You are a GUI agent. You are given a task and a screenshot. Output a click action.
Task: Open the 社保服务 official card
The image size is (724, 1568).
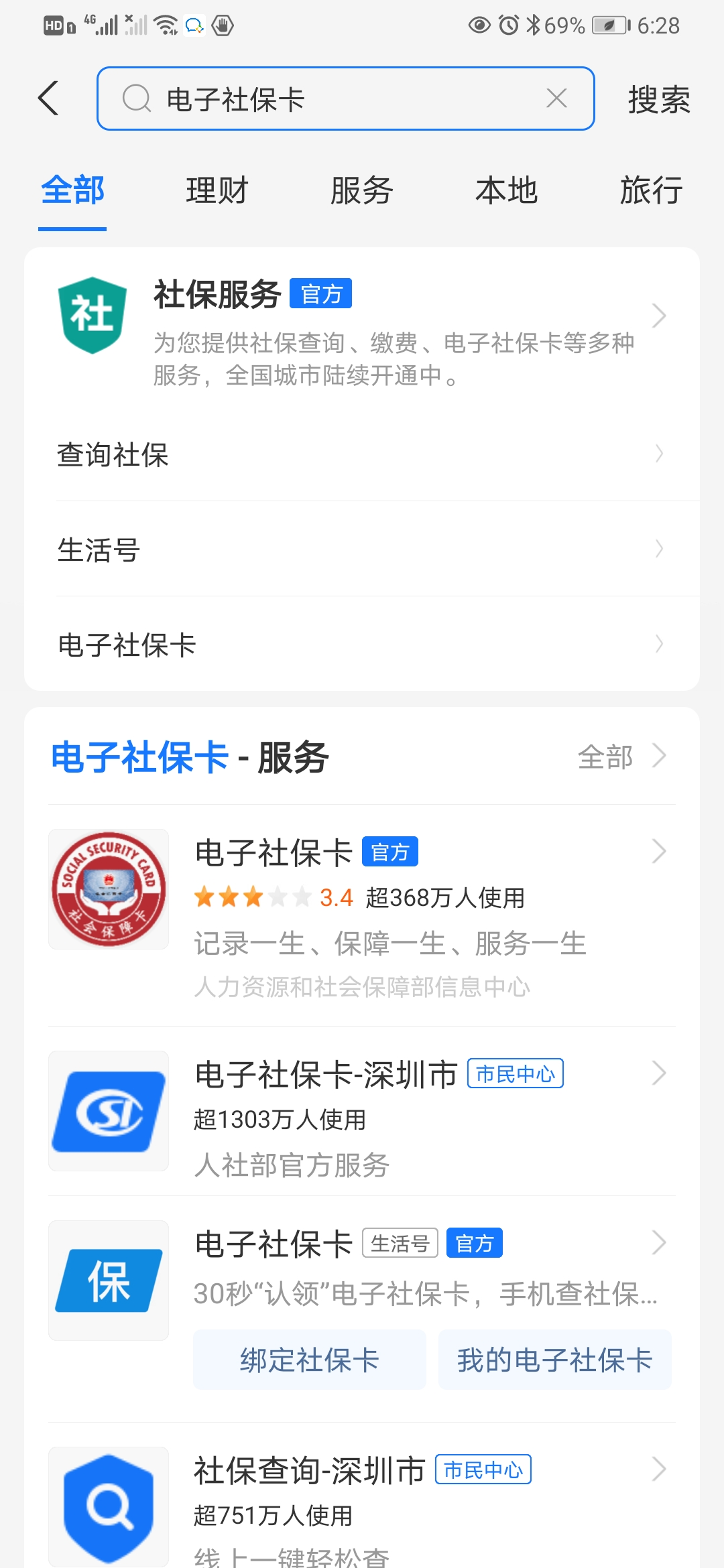coord(362,331)
